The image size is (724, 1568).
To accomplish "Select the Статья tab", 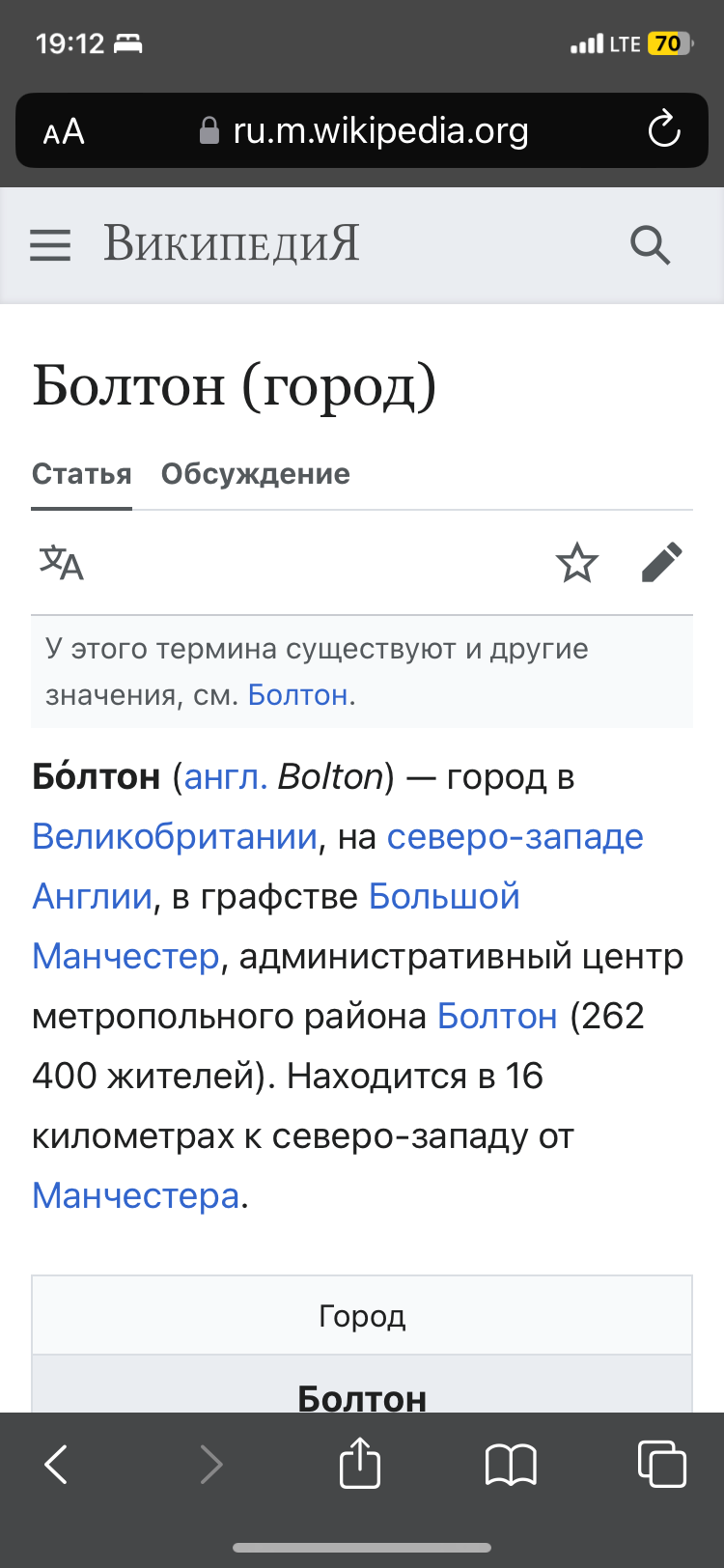I will 81,474.
